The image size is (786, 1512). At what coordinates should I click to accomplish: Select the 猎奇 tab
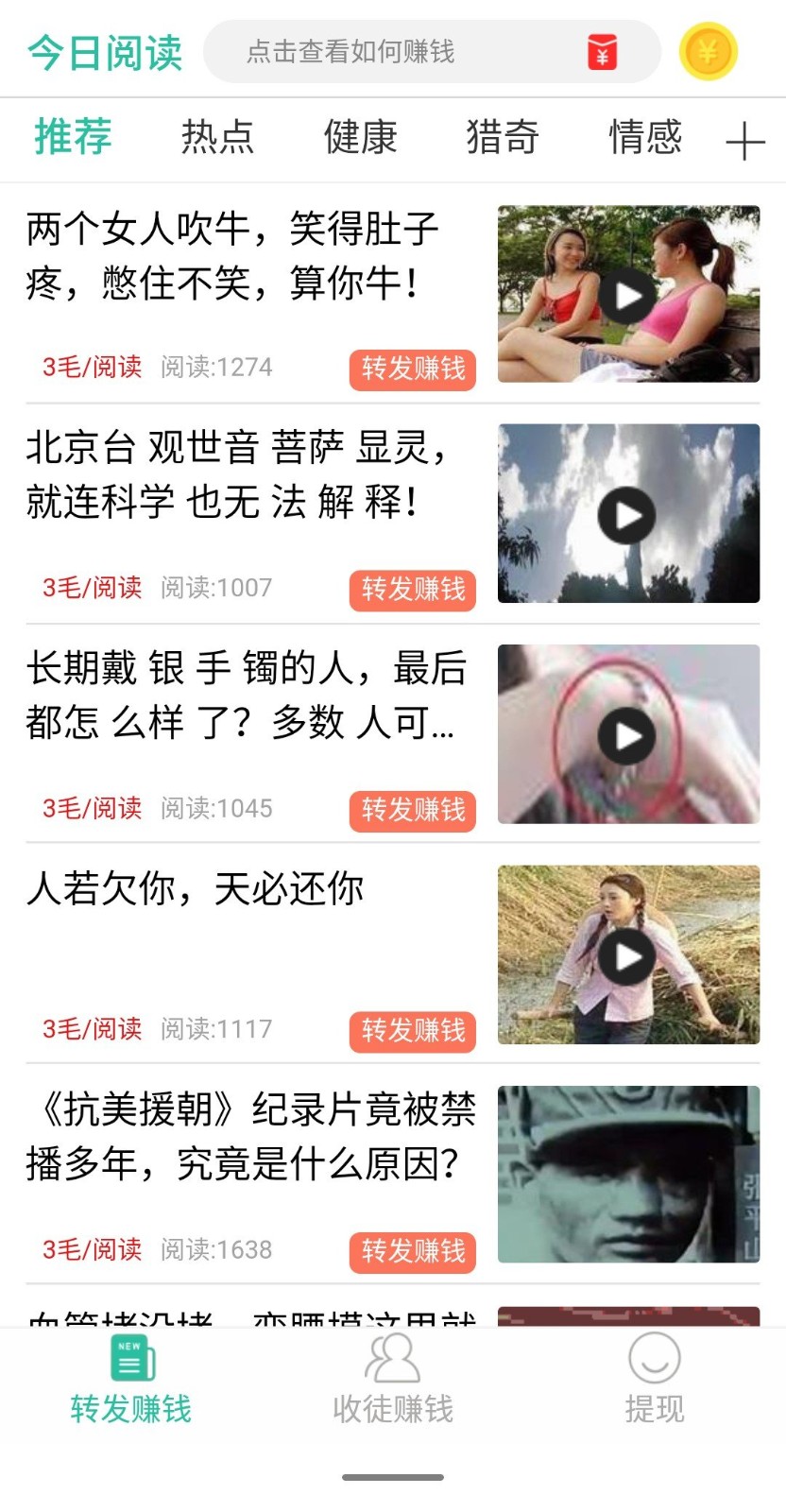point(503,137)
